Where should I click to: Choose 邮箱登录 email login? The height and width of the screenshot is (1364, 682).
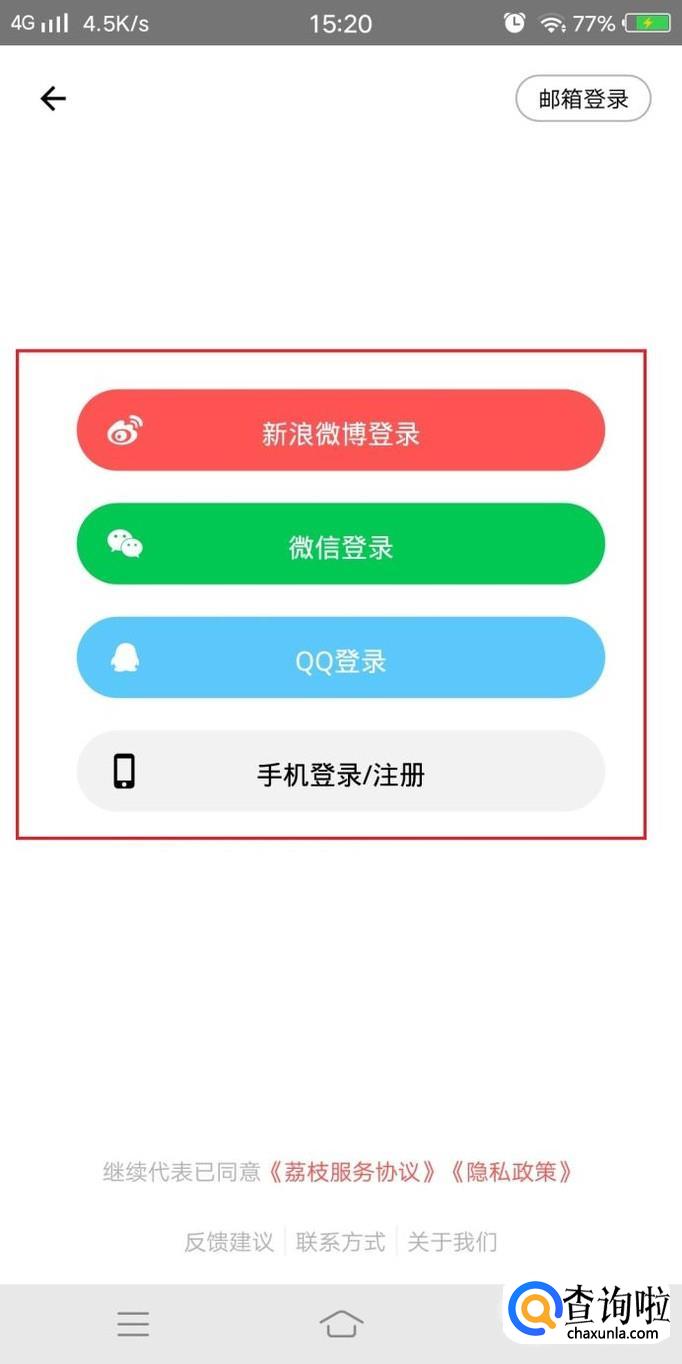coord(583,99)
